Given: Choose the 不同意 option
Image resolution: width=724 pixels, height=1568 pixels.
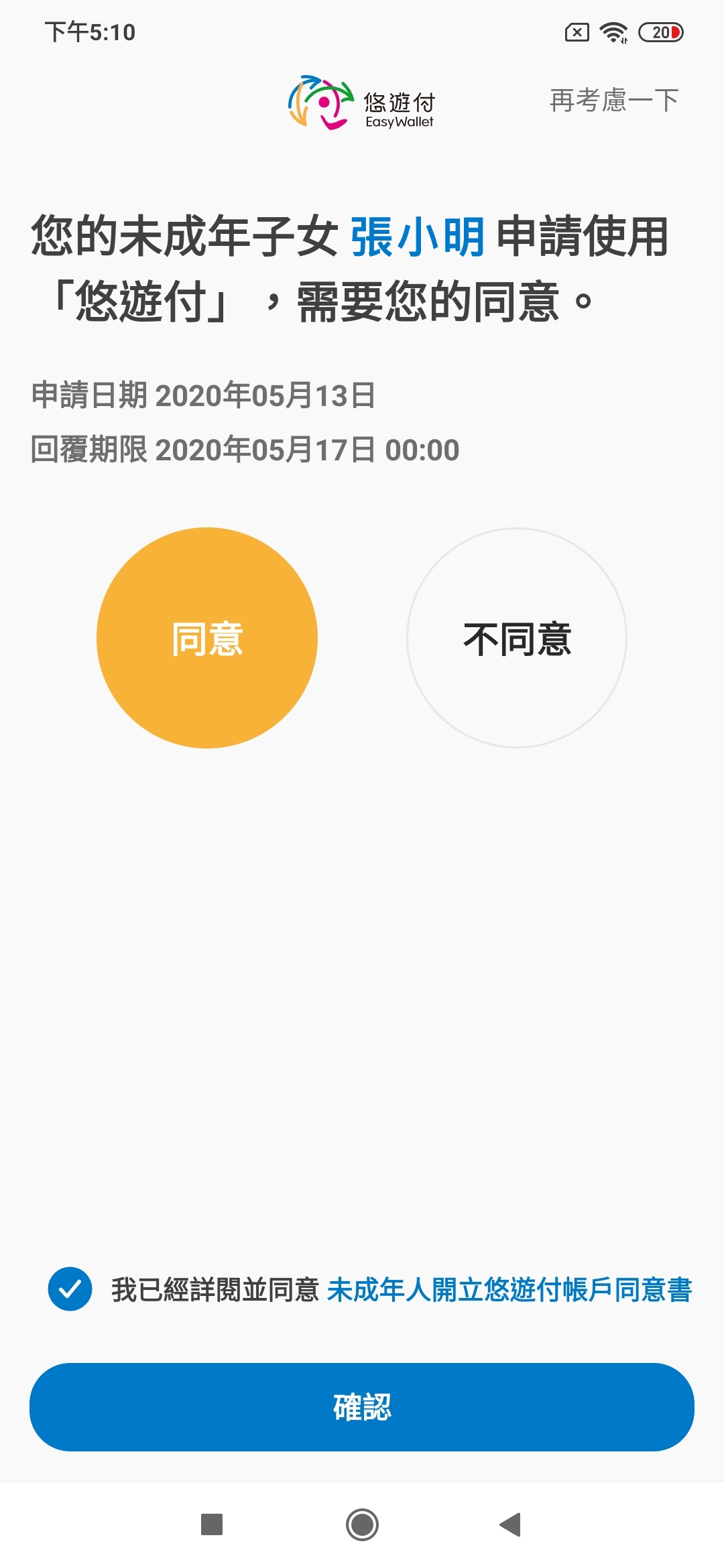Looking at the screenshot, I should click(x=517, y=638).
